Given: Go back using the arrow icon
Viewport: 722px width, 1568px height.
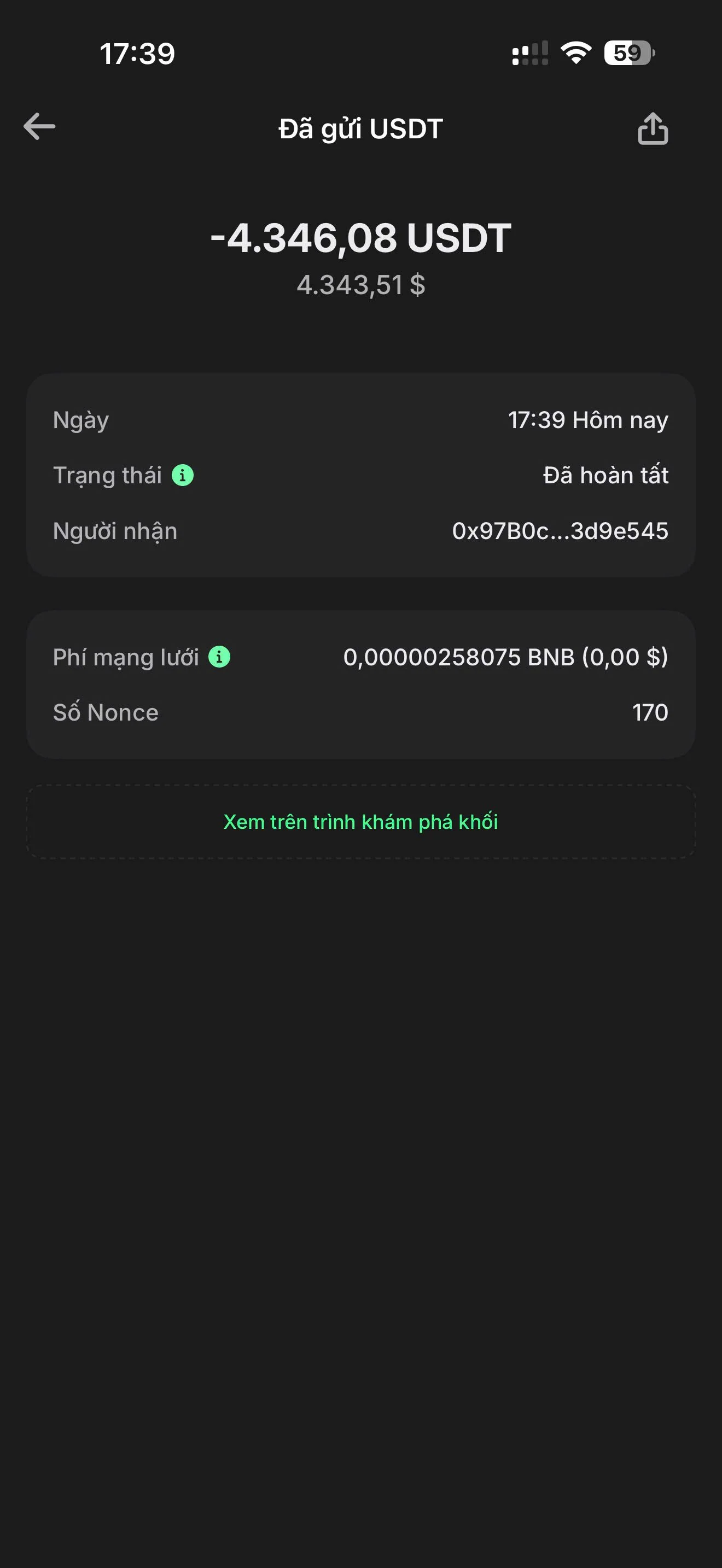Looking at the screenshot, I should point(39,127).
